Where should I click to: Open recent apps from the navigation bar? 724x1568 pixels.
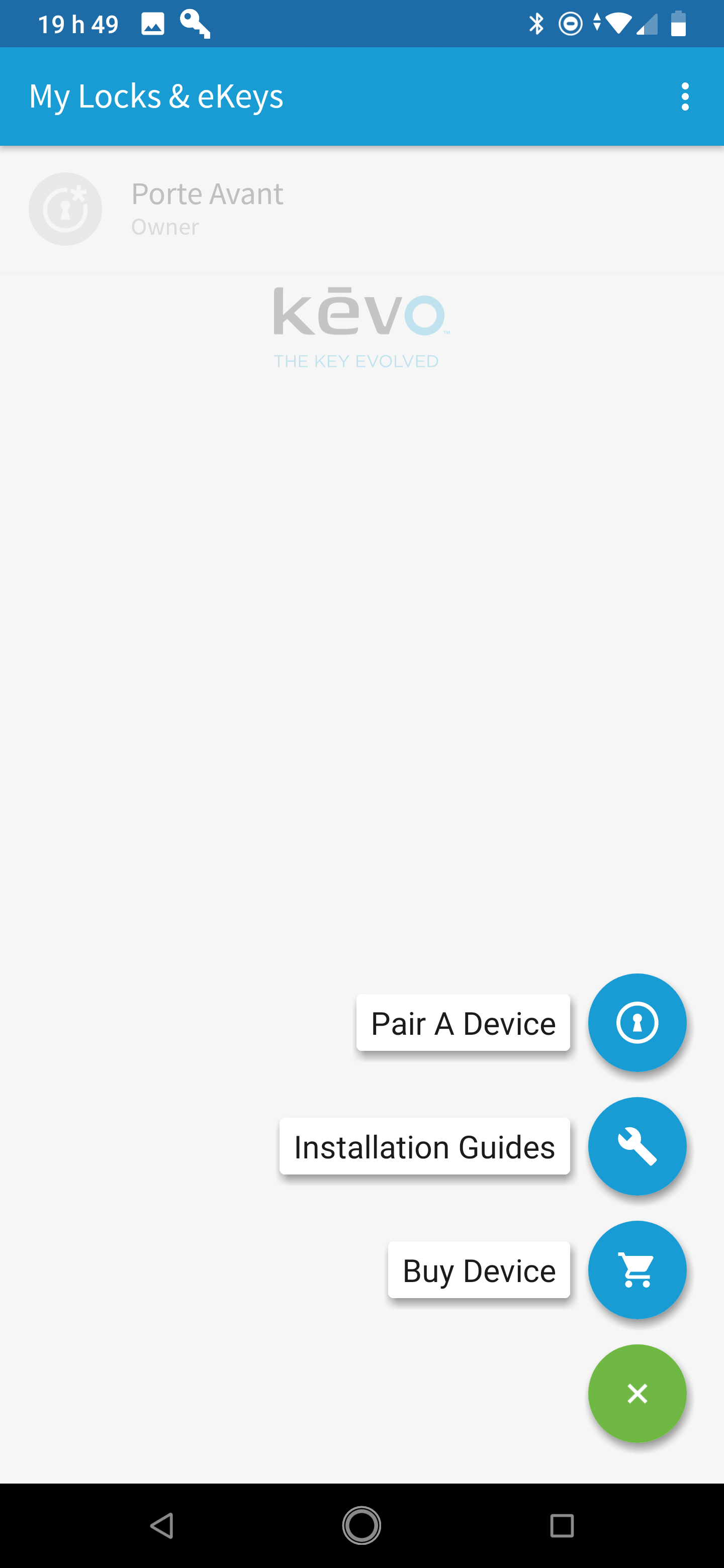pos(562,1525)
